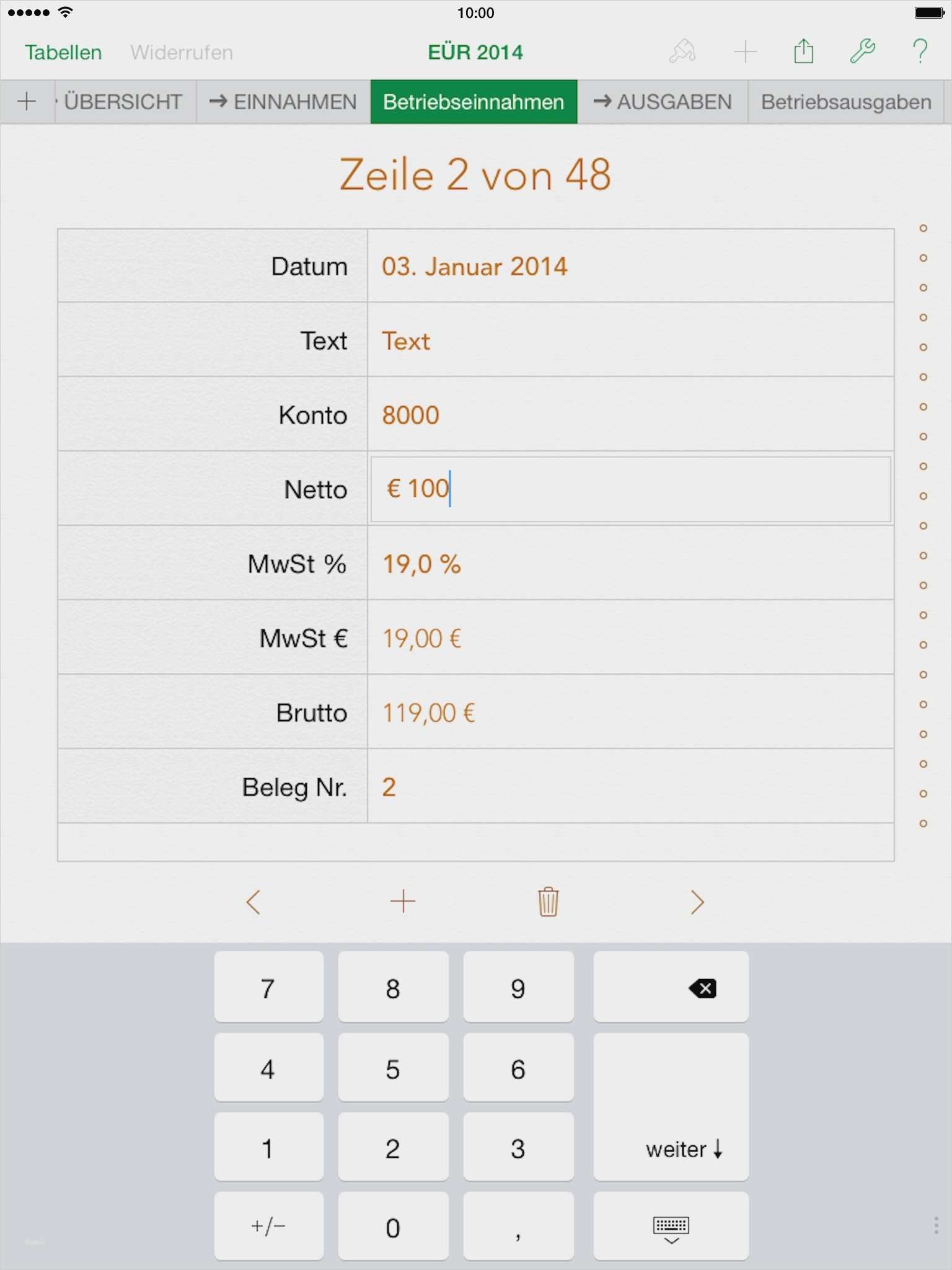This screenshot has height=1270, width=952.
Task: Add a new sheet tab
Action: tap(27, 101)
